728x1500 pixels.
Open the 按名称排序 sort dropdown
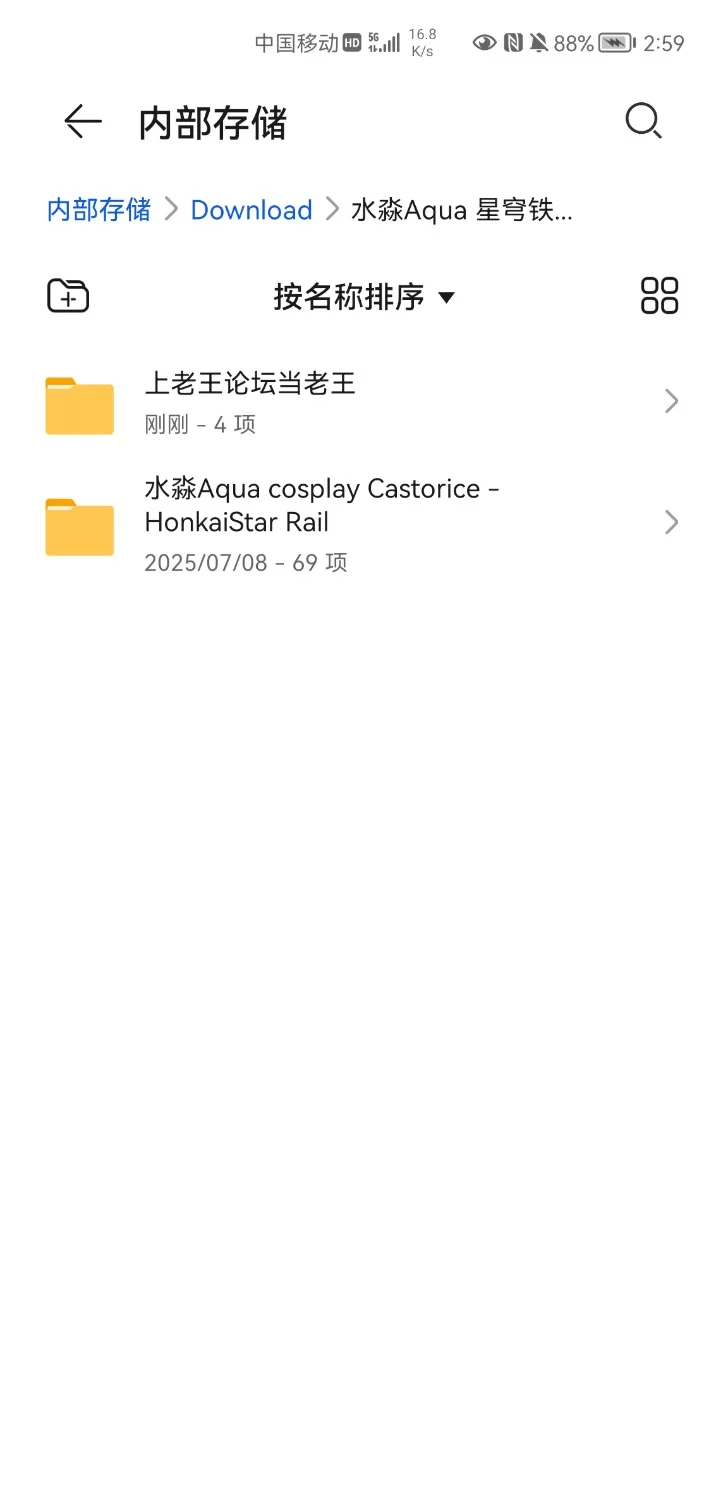364,296
